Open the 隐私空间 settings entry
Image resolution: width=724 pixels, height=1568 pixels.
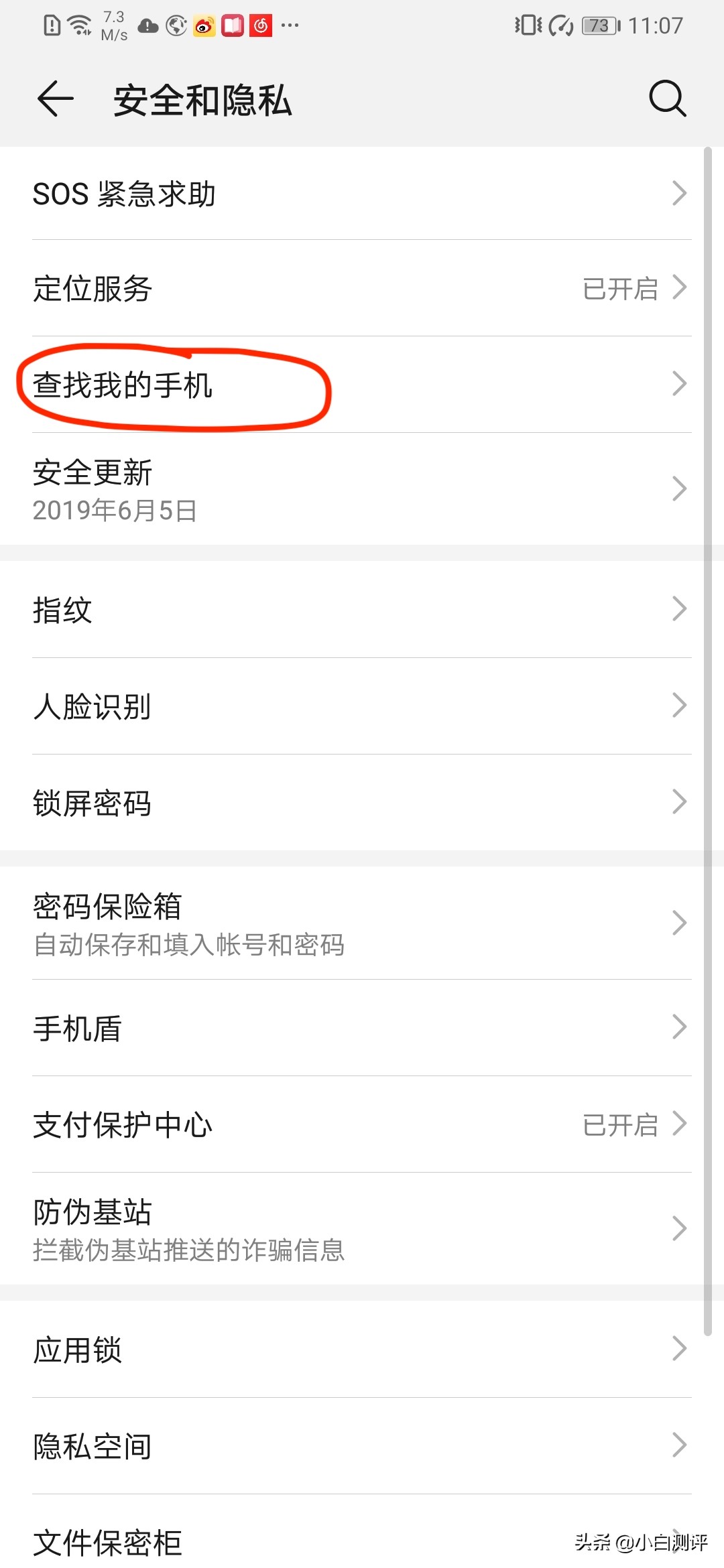362,1445
